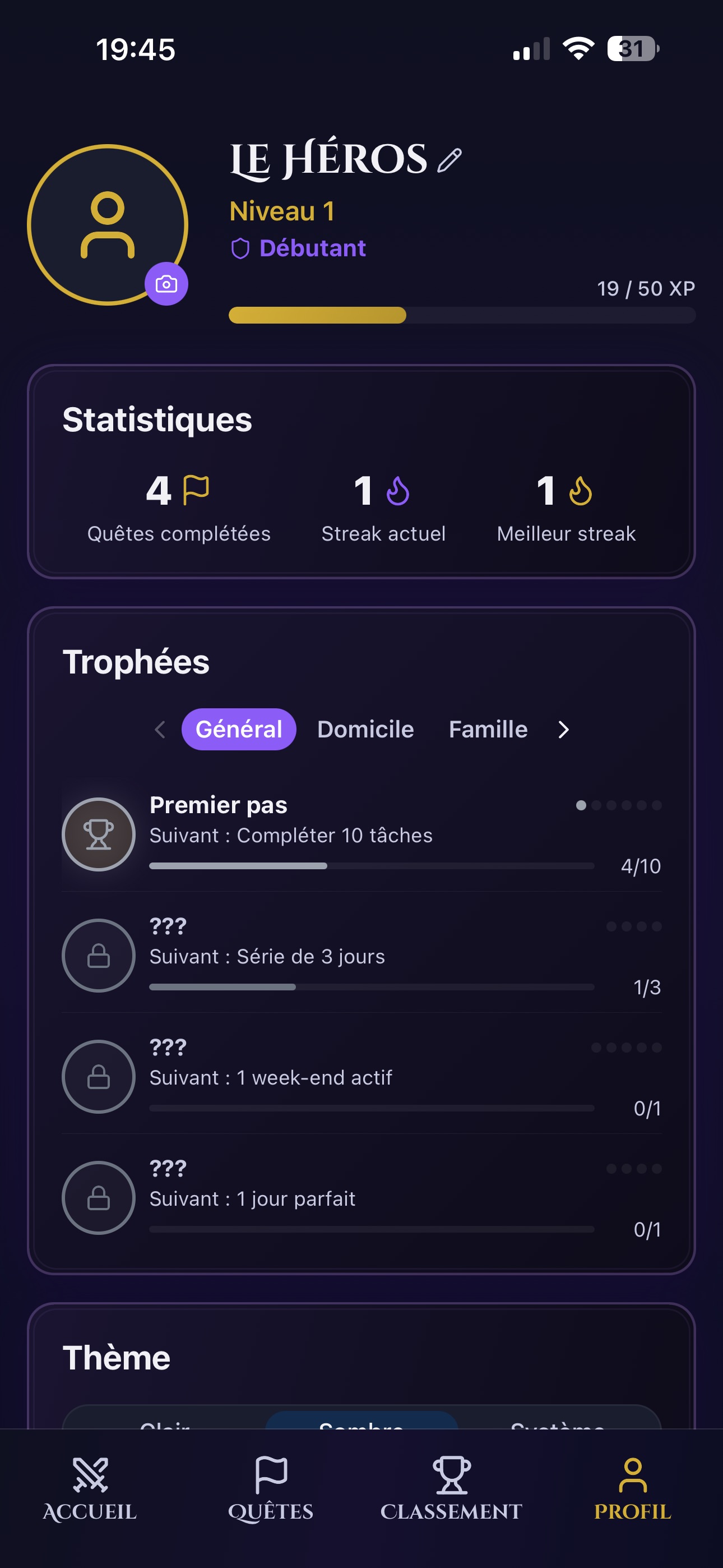Change profile photo using the camera button

[166, 284]
